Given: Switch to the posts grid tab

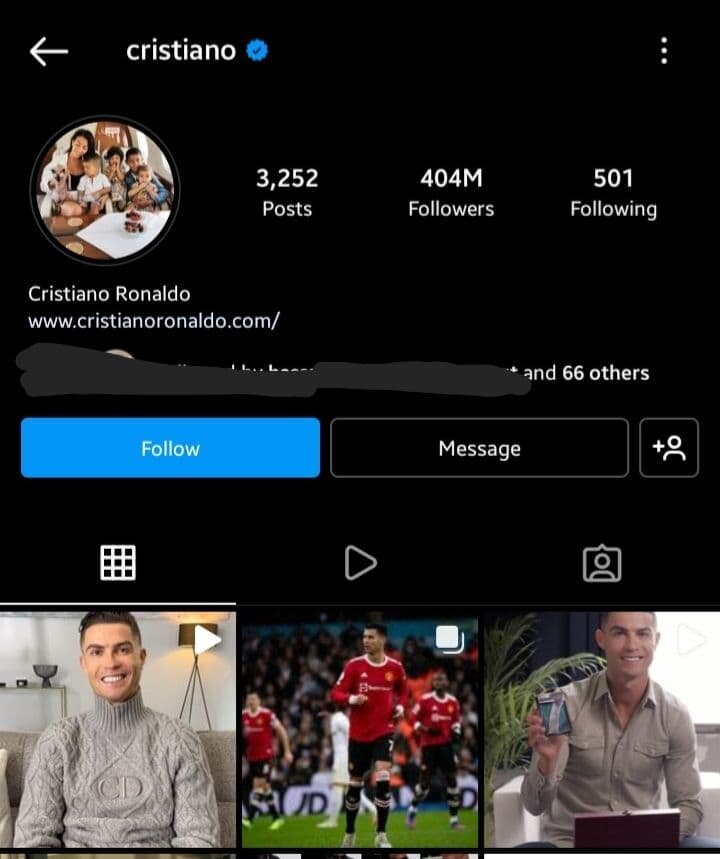Looking at the screenshot, I should click(x=118, y=563).
